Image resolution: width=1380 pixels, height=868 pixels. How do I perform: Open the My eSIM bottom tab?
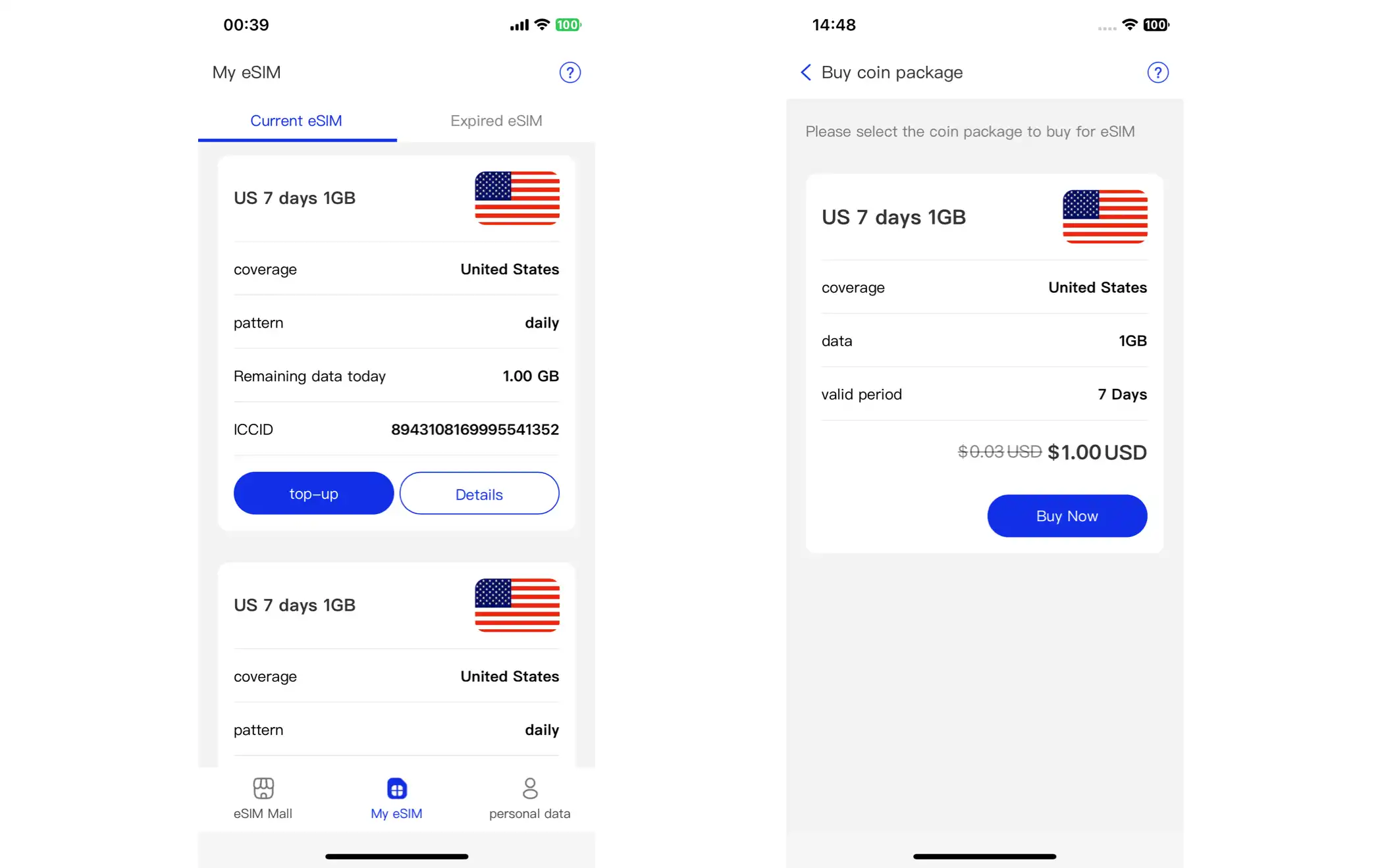(396, 798)
